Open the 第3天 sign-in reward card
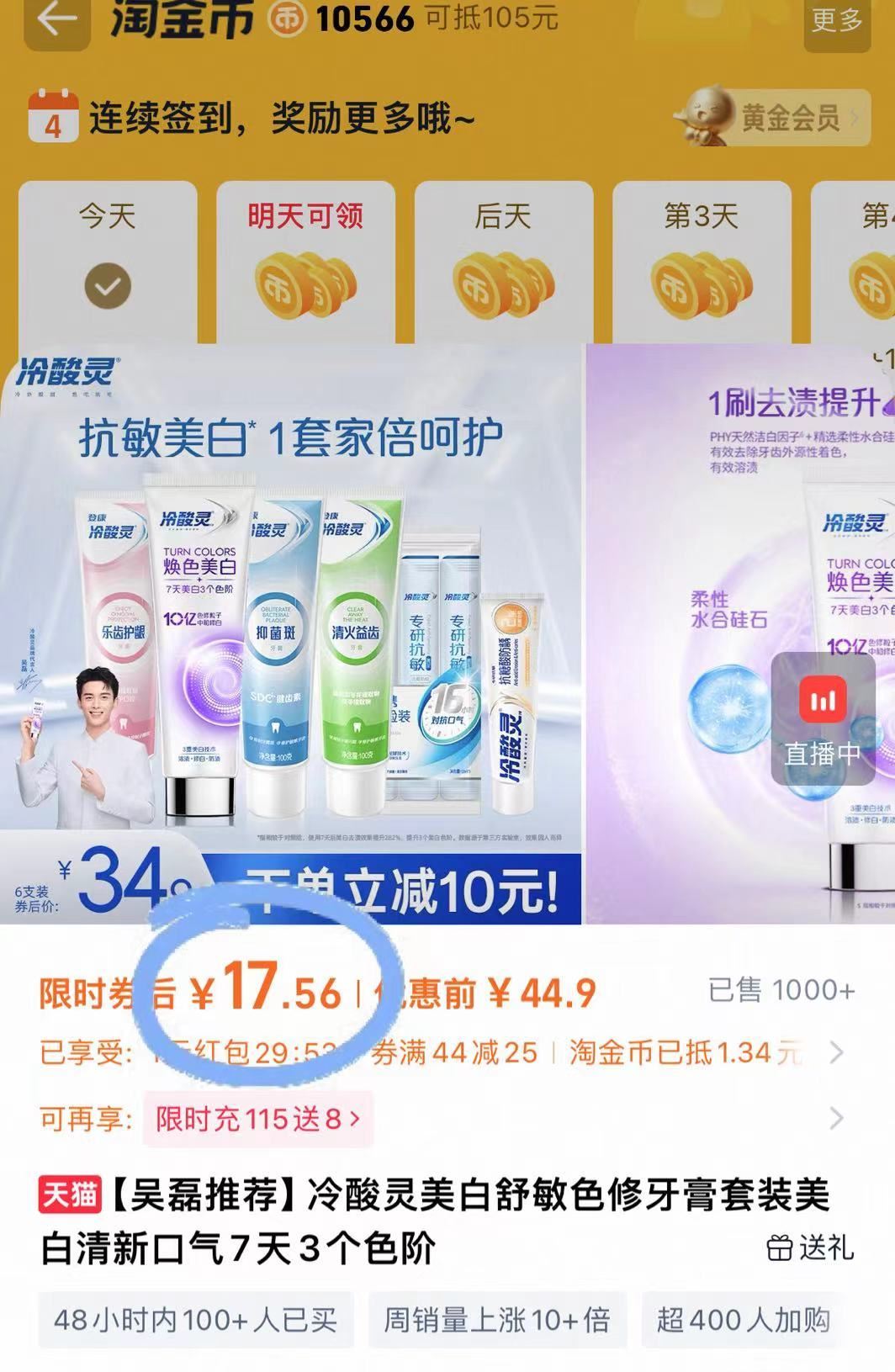 [x=702, y=262]
